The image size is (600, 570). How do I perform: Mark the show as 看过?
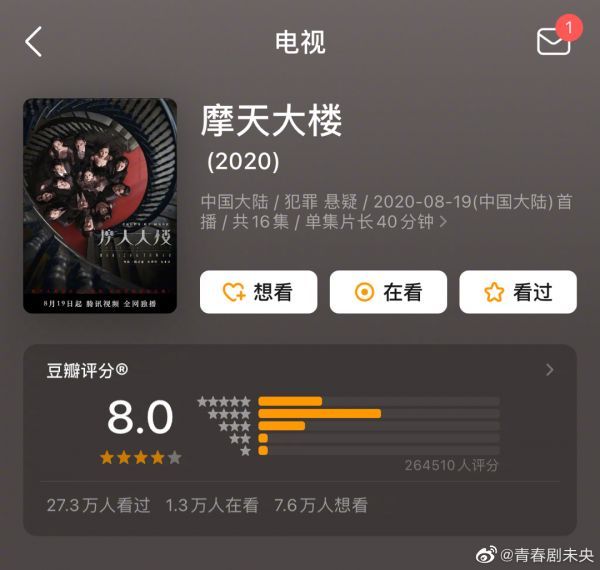point(517,292)
